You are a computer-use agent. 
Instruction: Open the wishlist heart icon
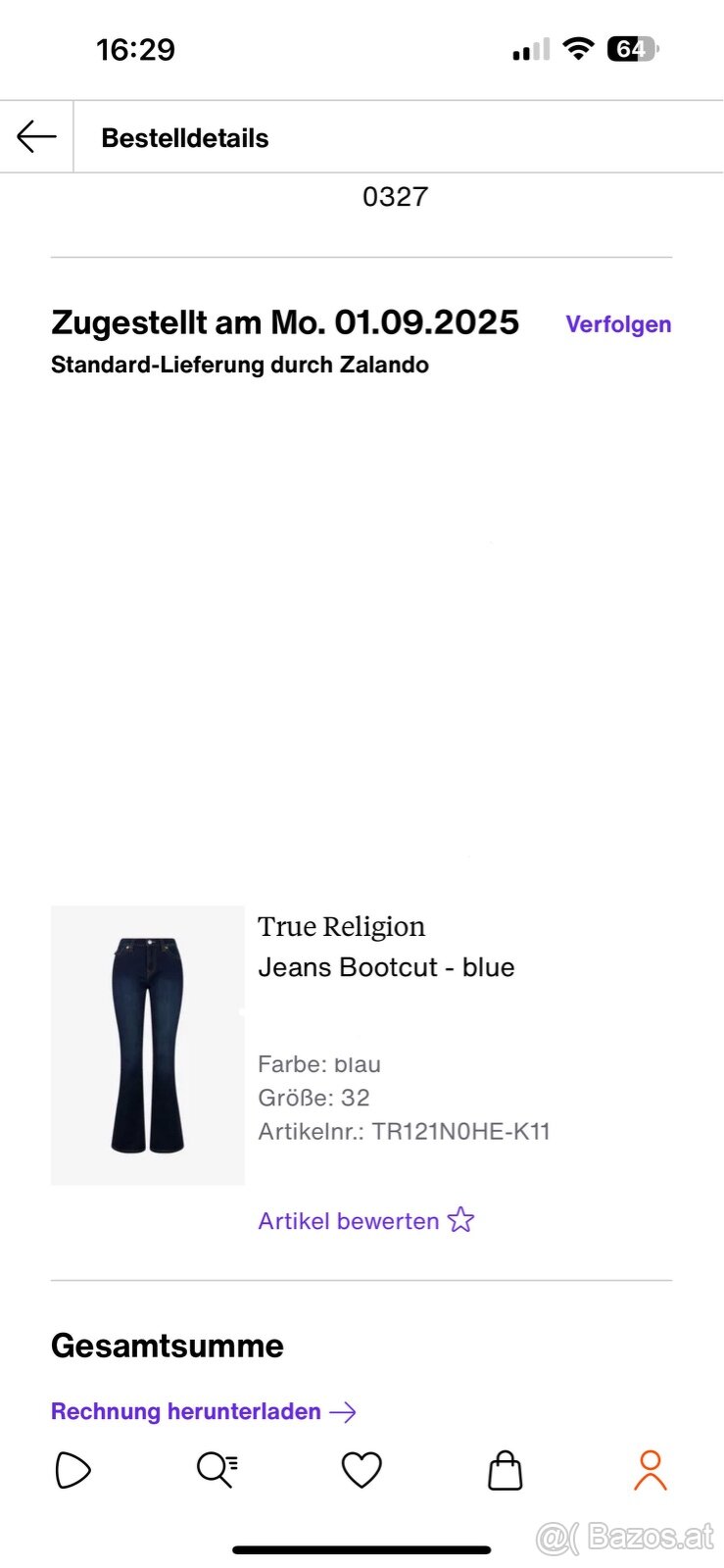361,1470
